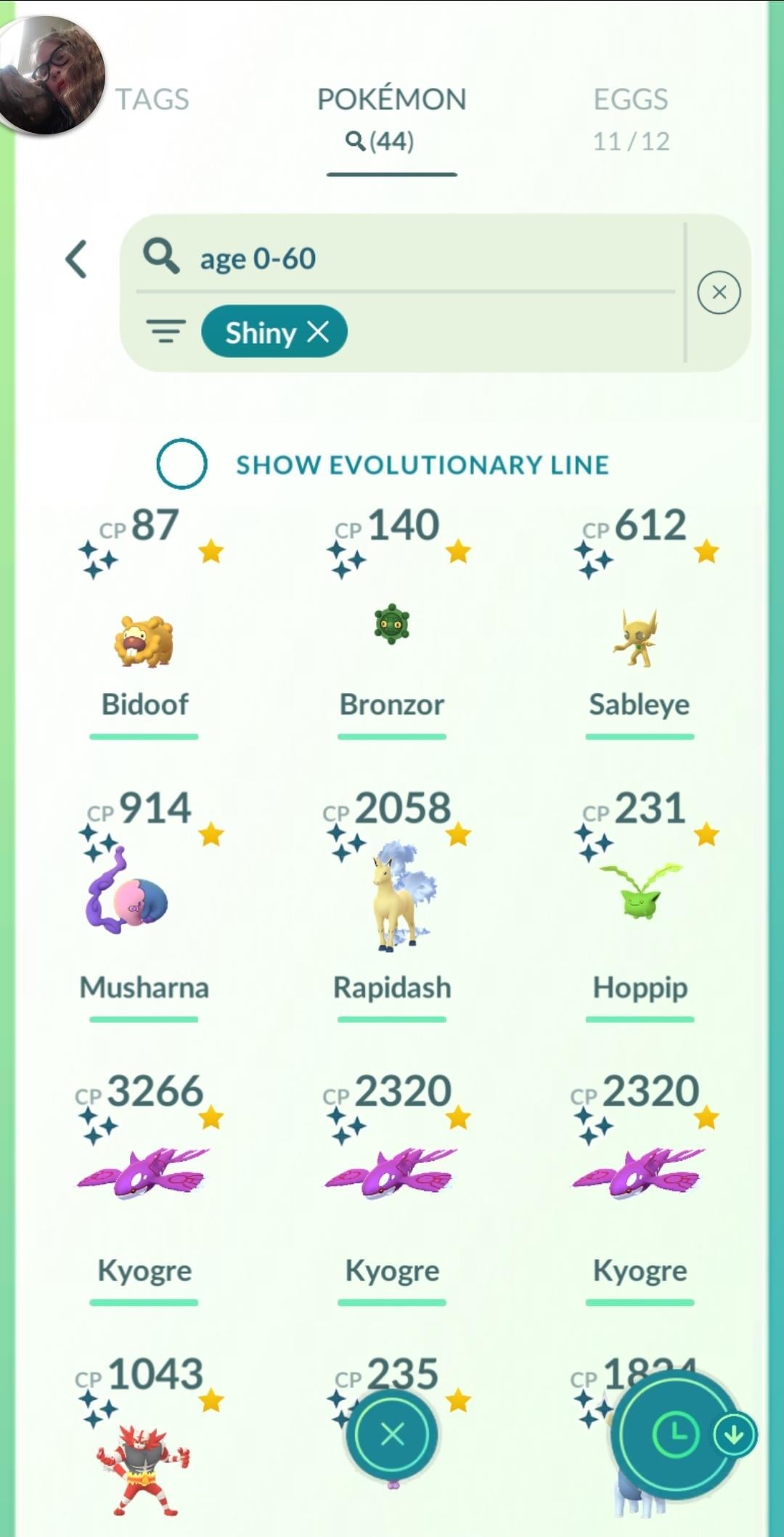Remove the Shiny filter chip
This screenshot has height=1537, width=784.
click(319, 332)
